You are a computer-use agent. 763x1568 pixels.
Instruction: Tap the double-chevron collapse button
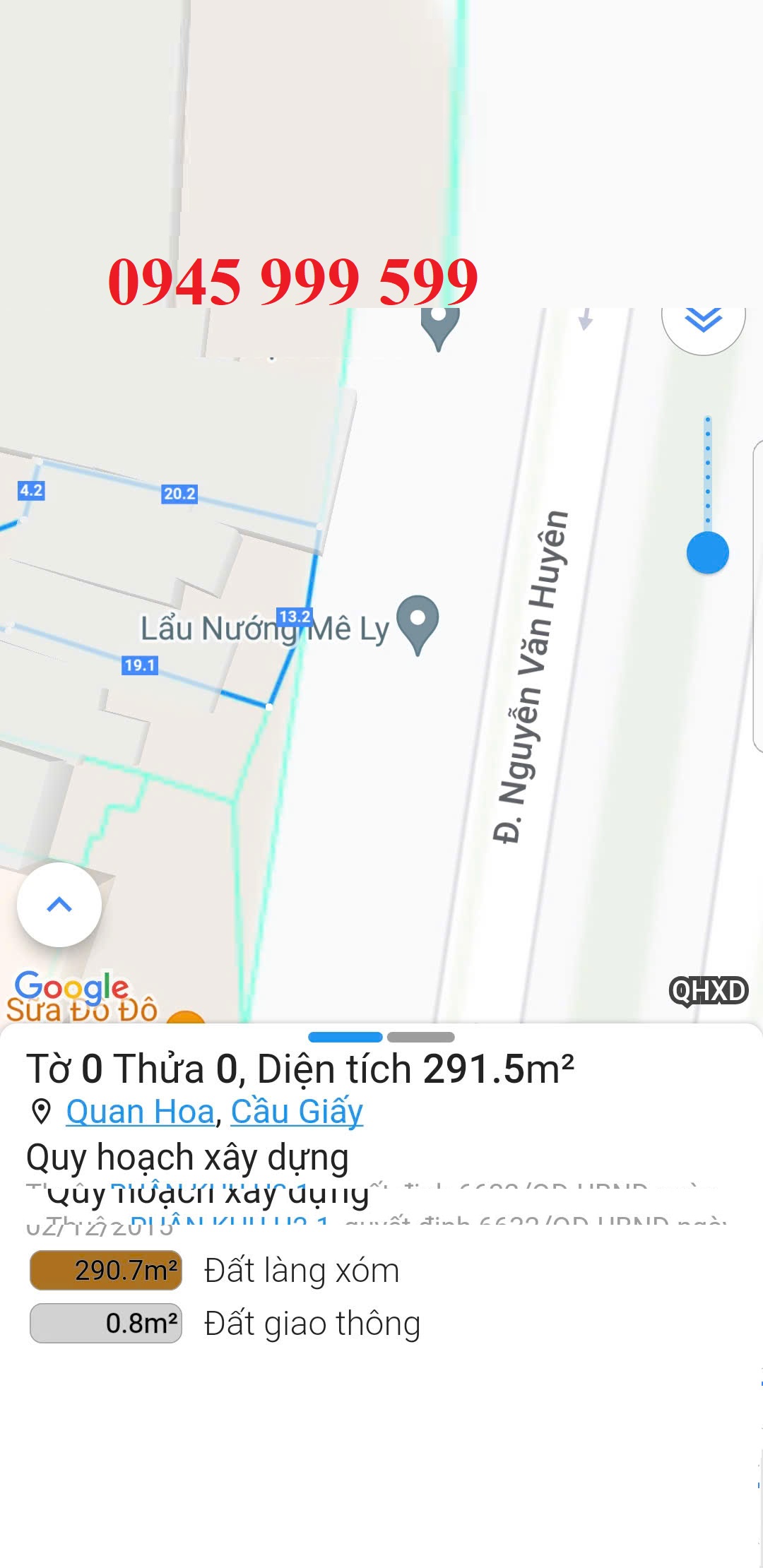click(x=703, y=322)
